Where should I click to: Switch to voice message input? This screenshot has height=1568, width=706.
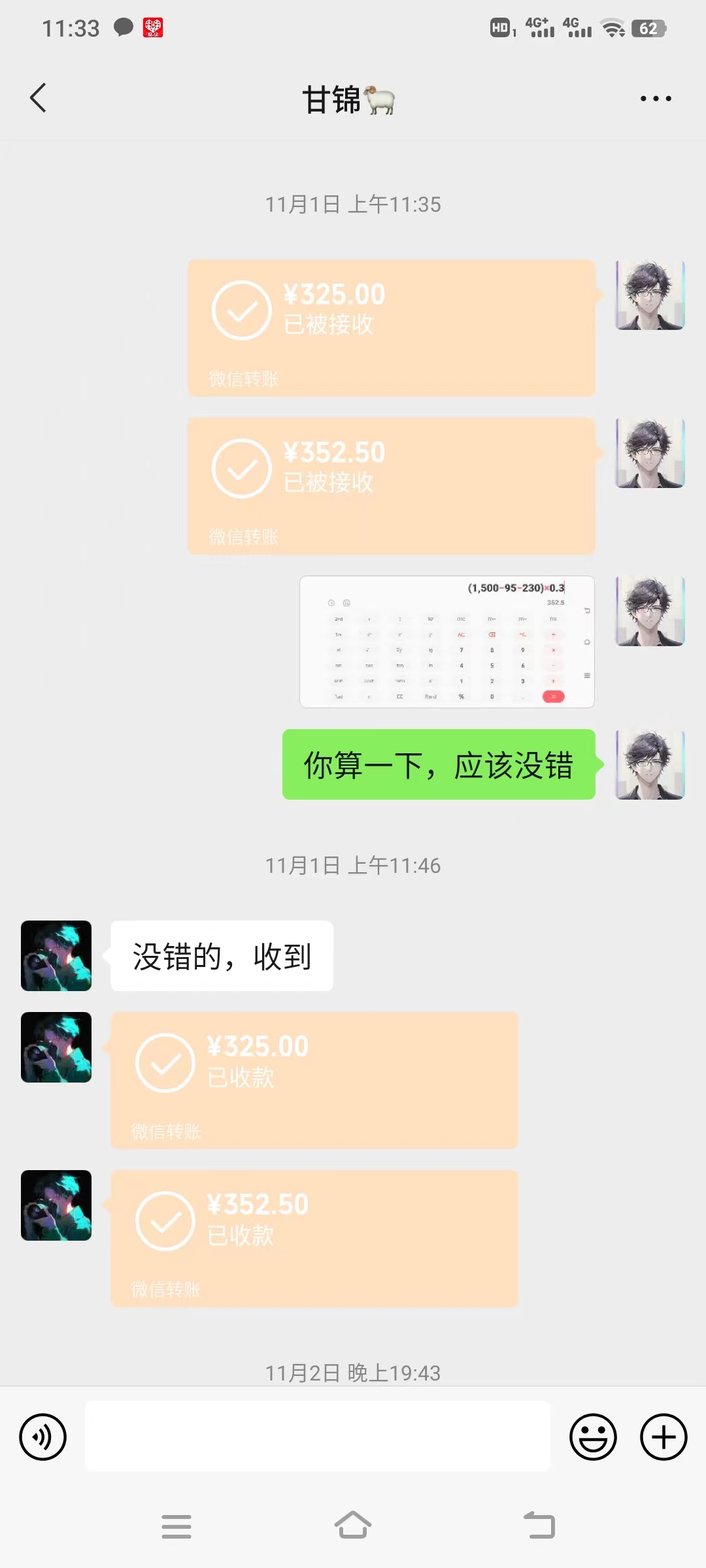[43, 1437]
